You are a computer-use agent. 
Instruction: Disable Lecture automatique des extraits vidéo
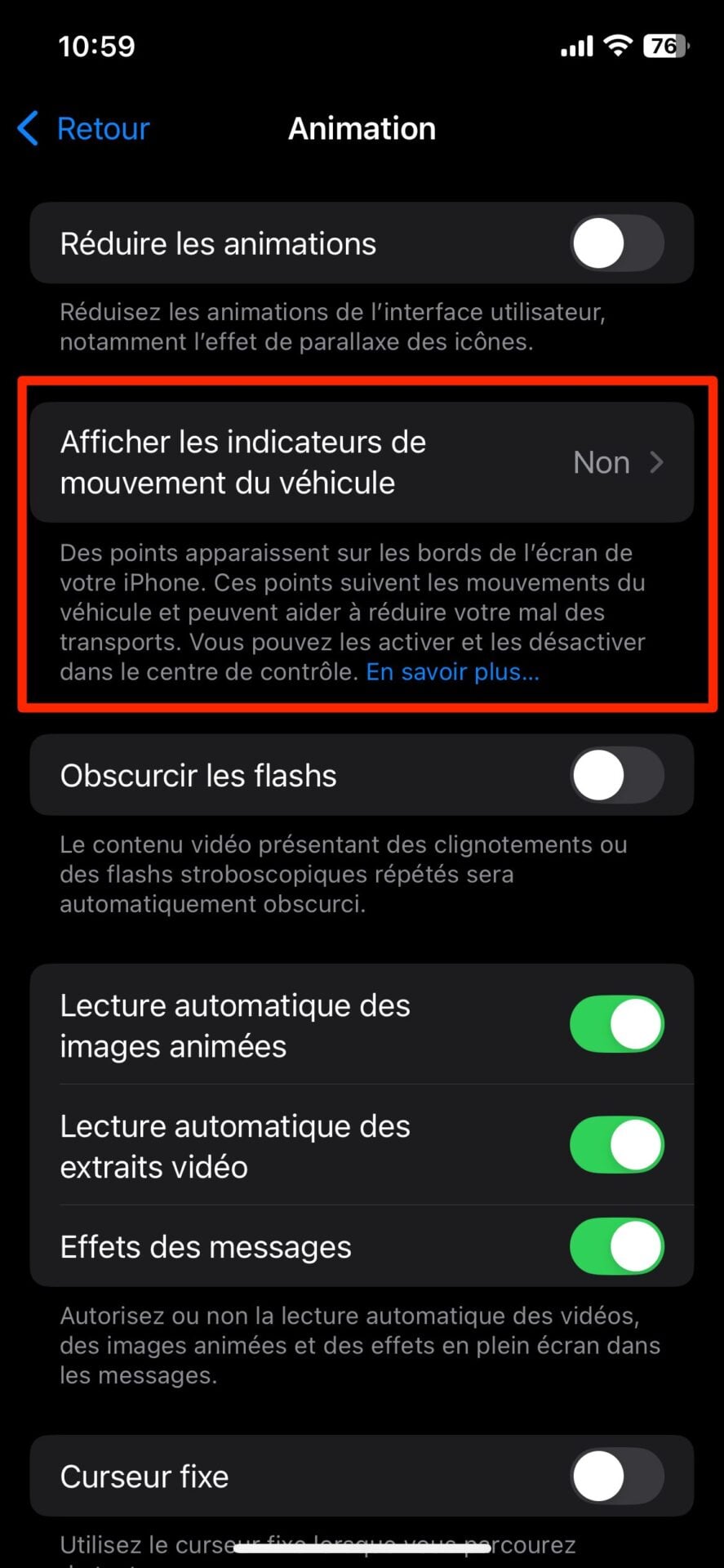point(616,1145)
